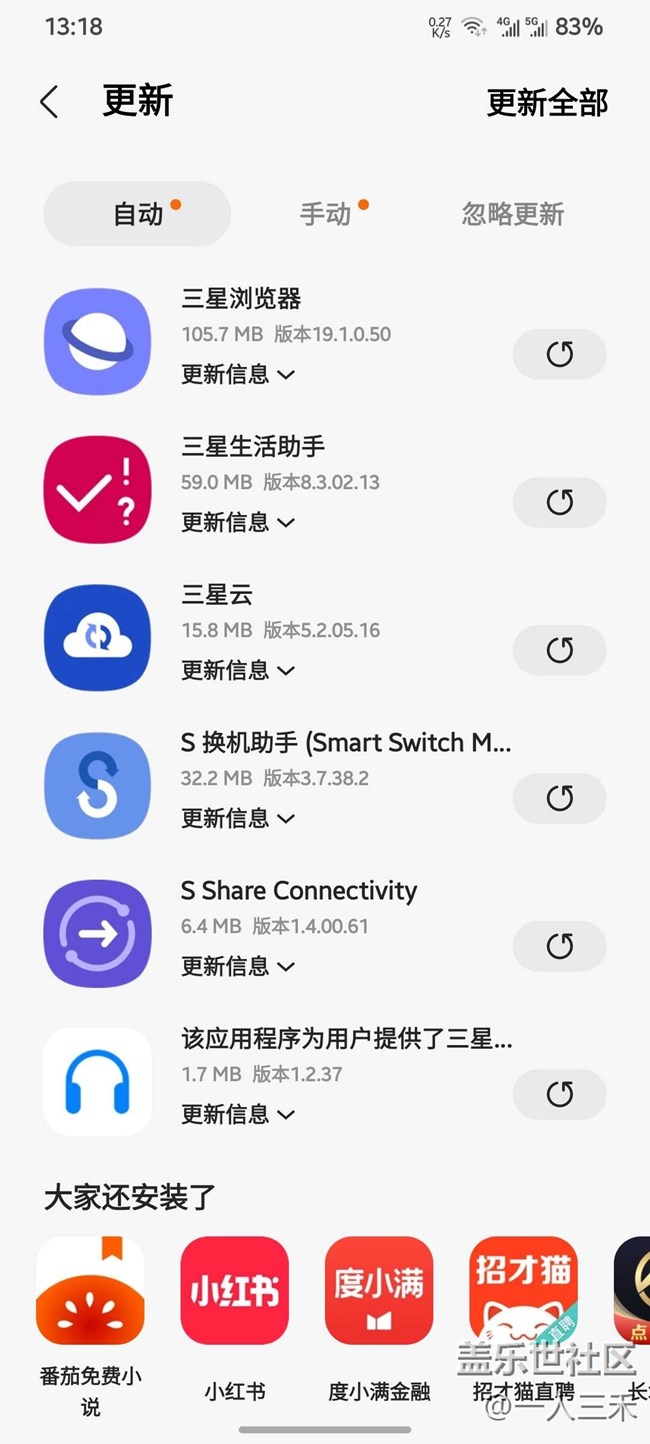Viewport: 650px width, 1444px height.
Task: Update 三星云 with its refresh button
Action: 559,650
